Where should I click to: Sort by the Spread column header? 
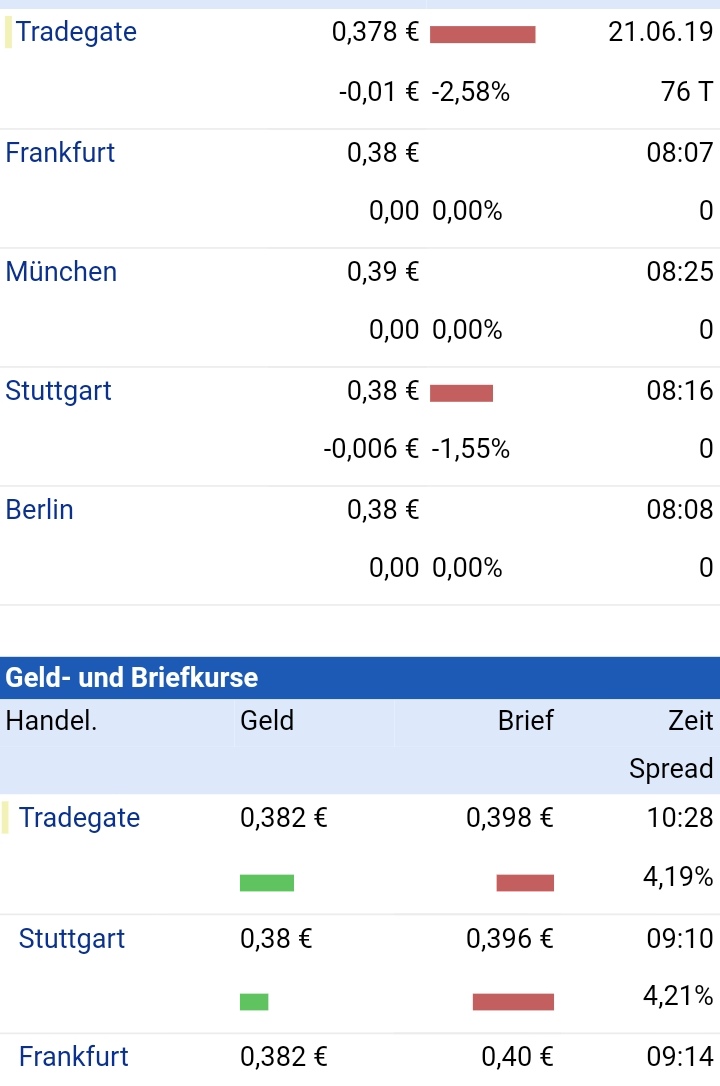click(671, 769)
